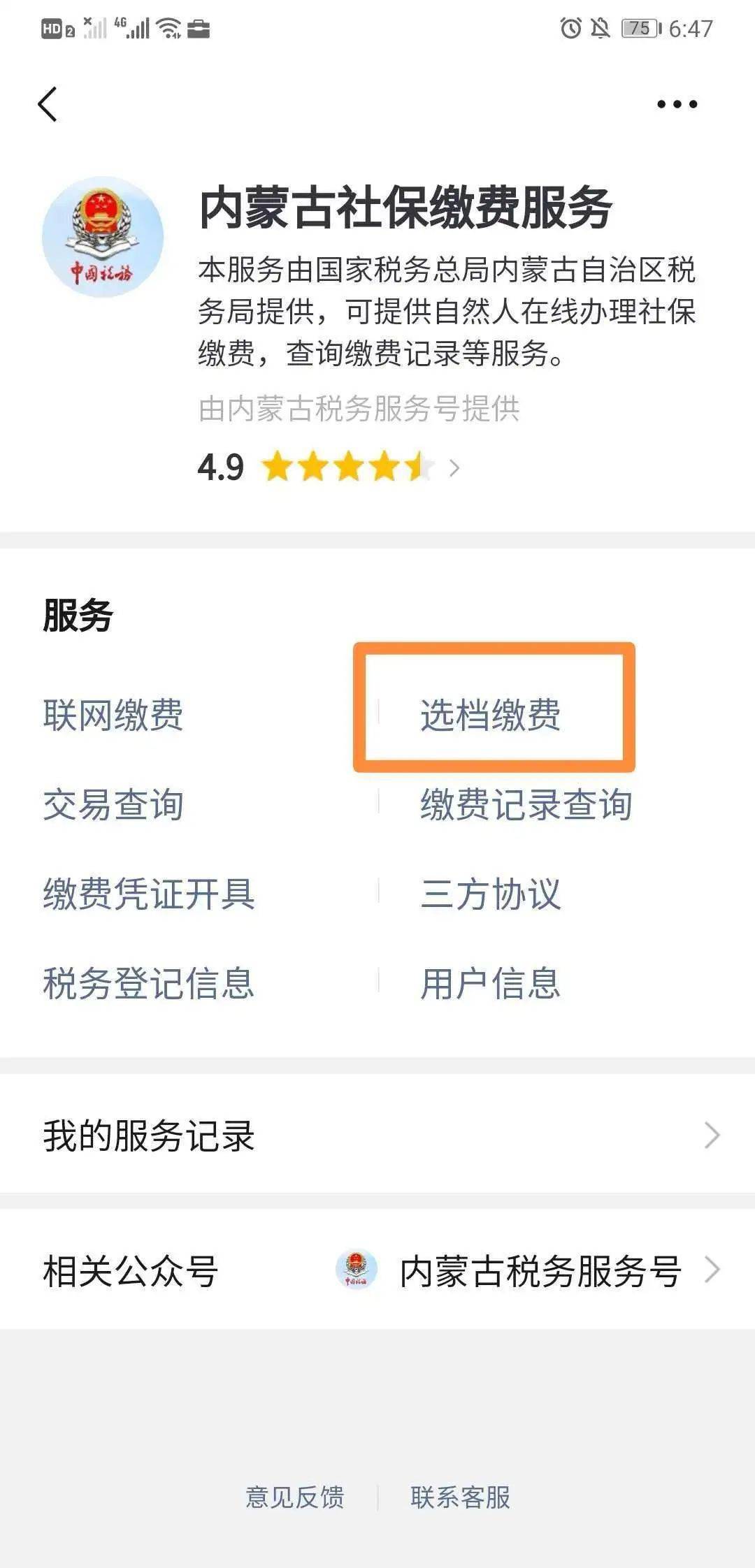Tap 联系客服 link

click(x=460, y=1497)
